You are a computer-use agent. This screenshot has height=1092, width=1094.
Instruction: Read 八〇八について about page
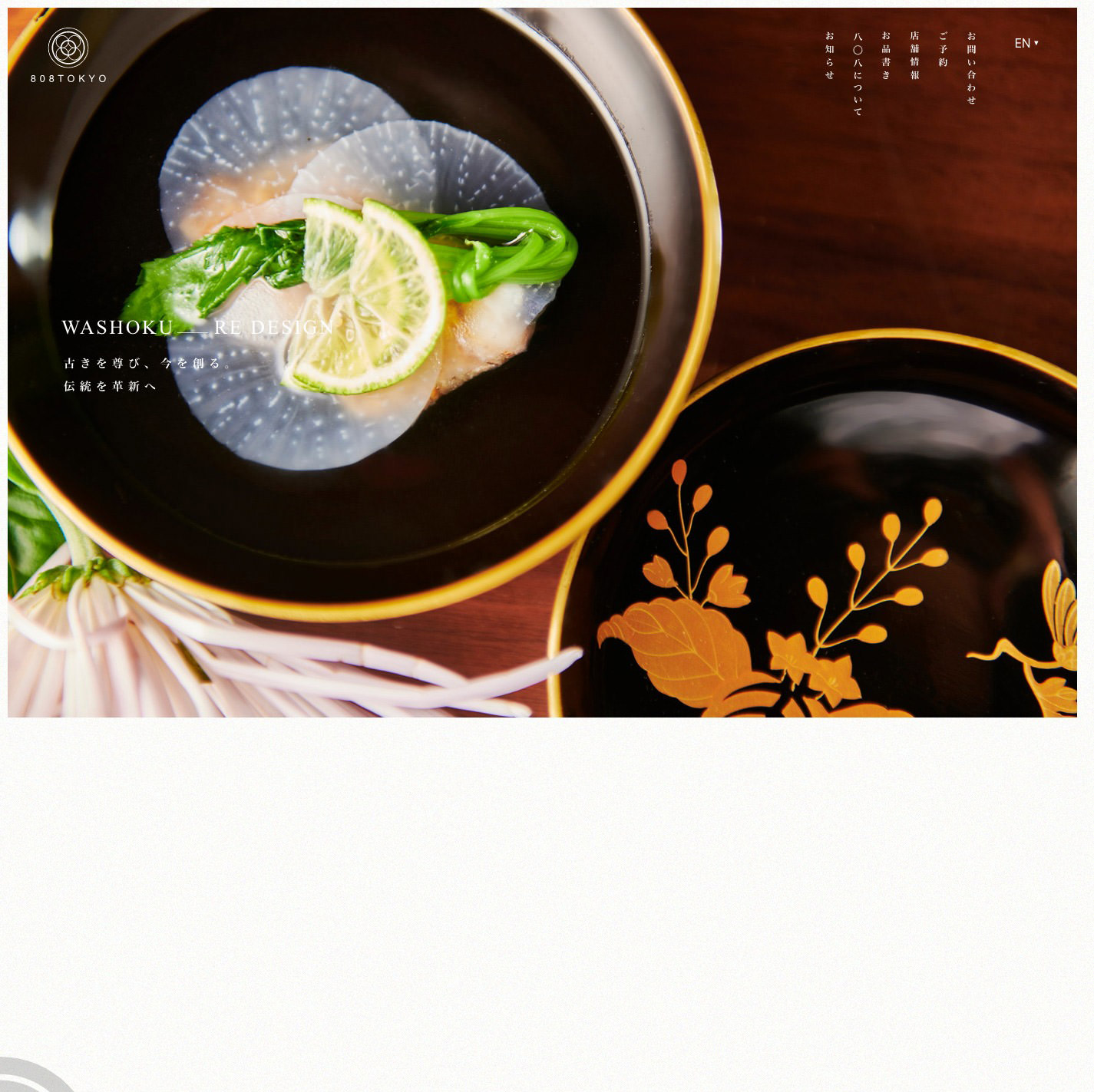pos(858,74)
